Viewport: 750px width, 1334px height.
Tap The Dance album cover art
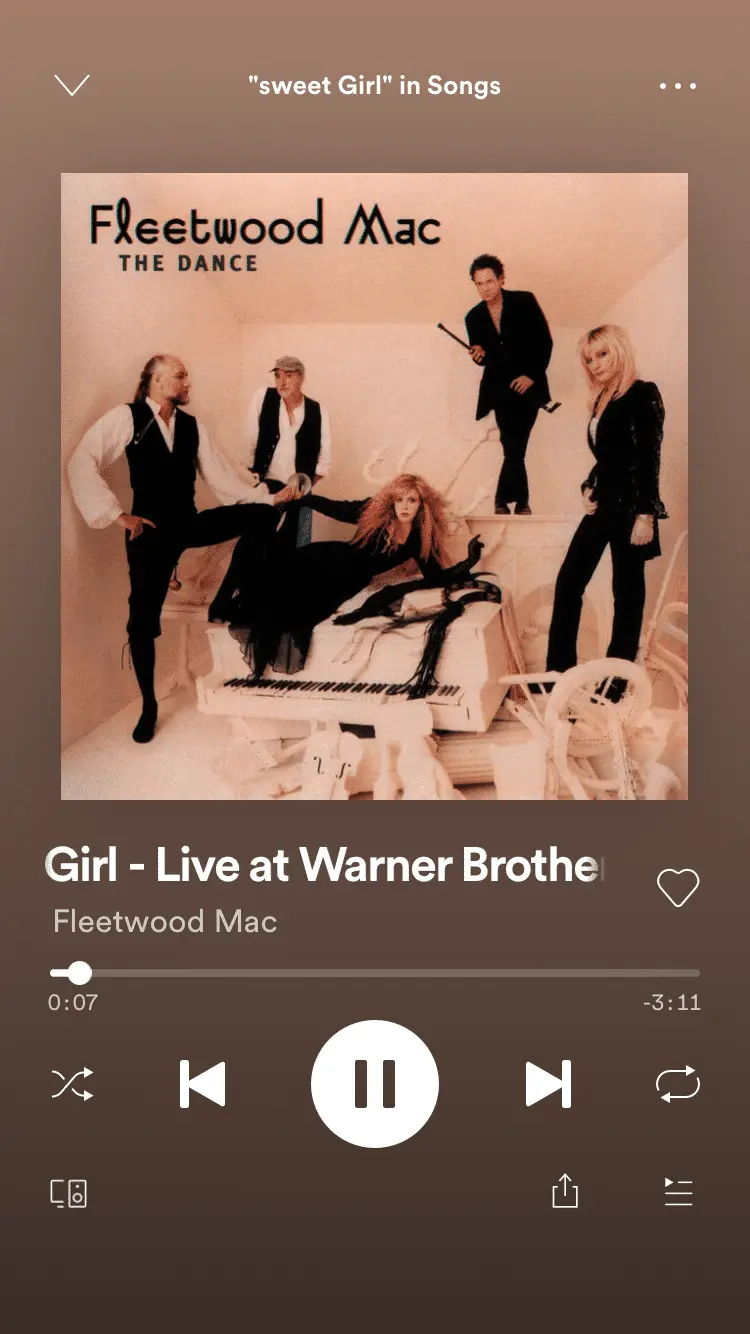click(375, 487)
